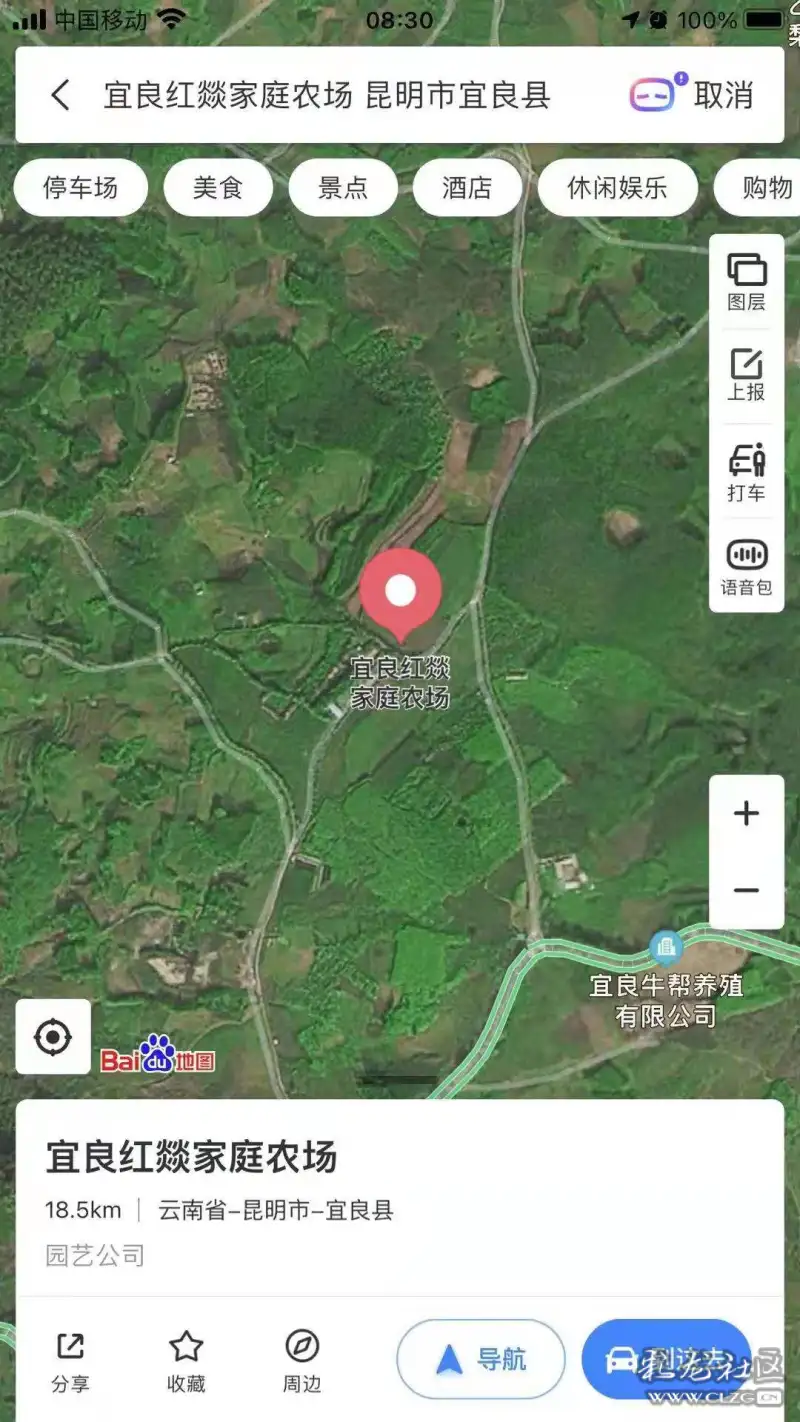Select the 停车场 chip
800x1422 pixels.
[x=80, y=188]
